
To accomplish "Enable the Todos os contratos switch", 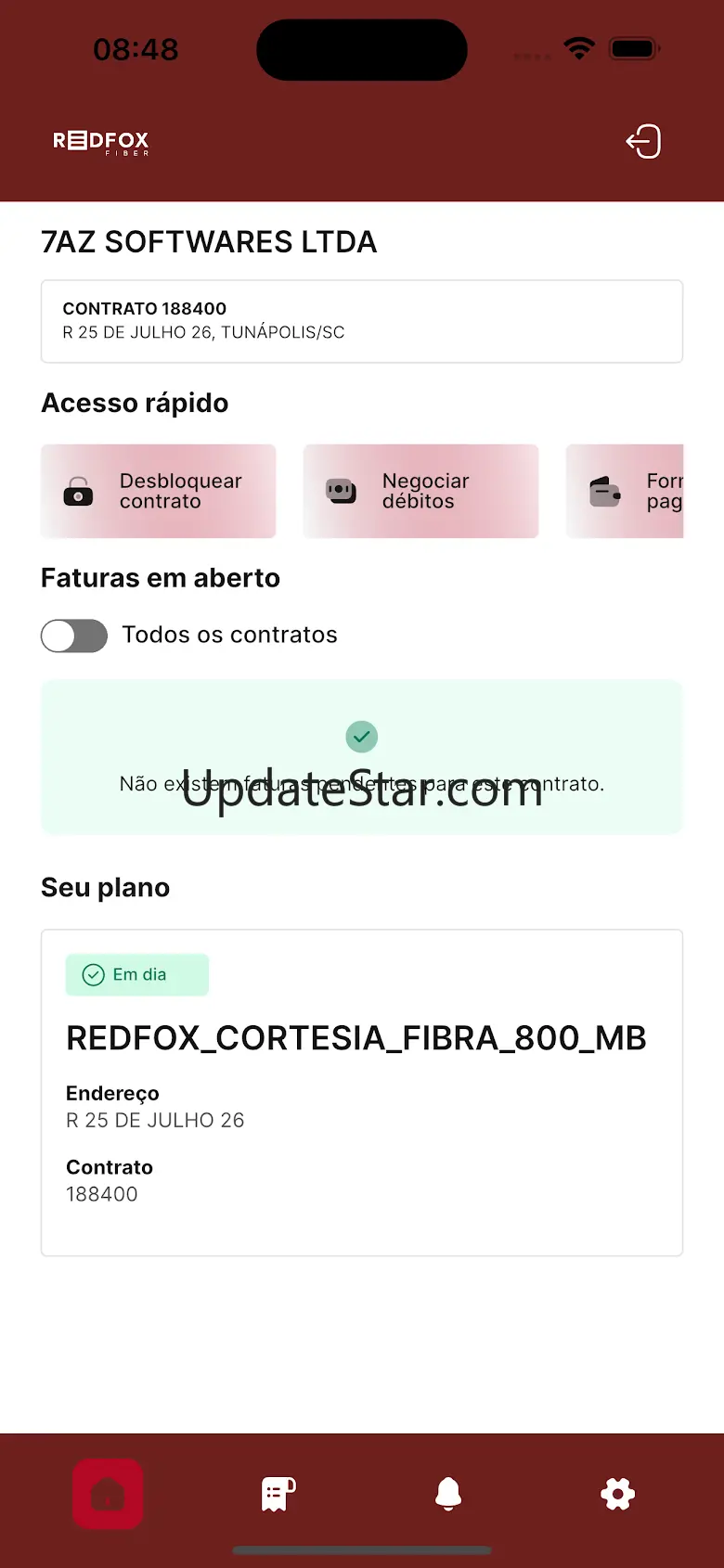I will pos(74,636).
